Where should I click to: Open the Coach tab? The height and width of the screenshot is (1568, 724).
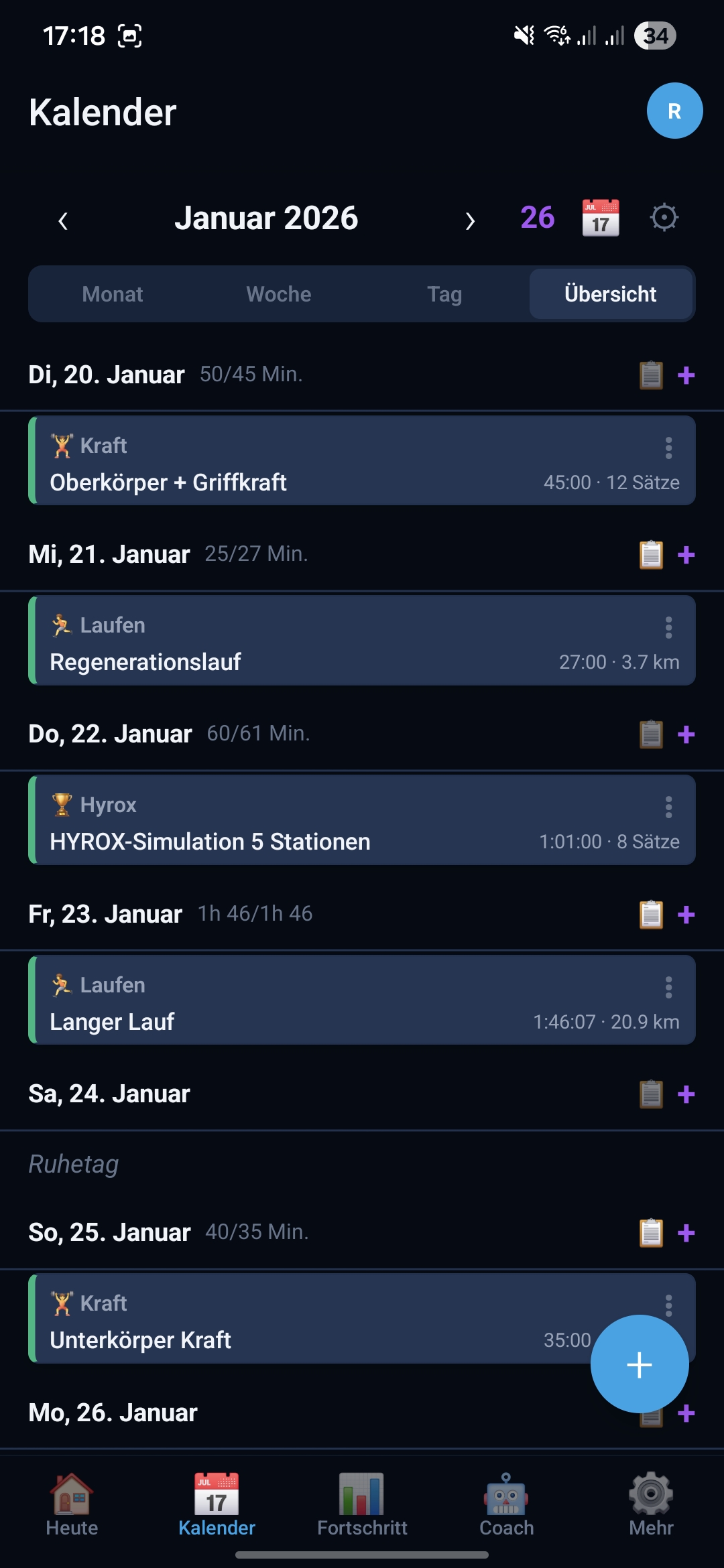pos(507,1505)
